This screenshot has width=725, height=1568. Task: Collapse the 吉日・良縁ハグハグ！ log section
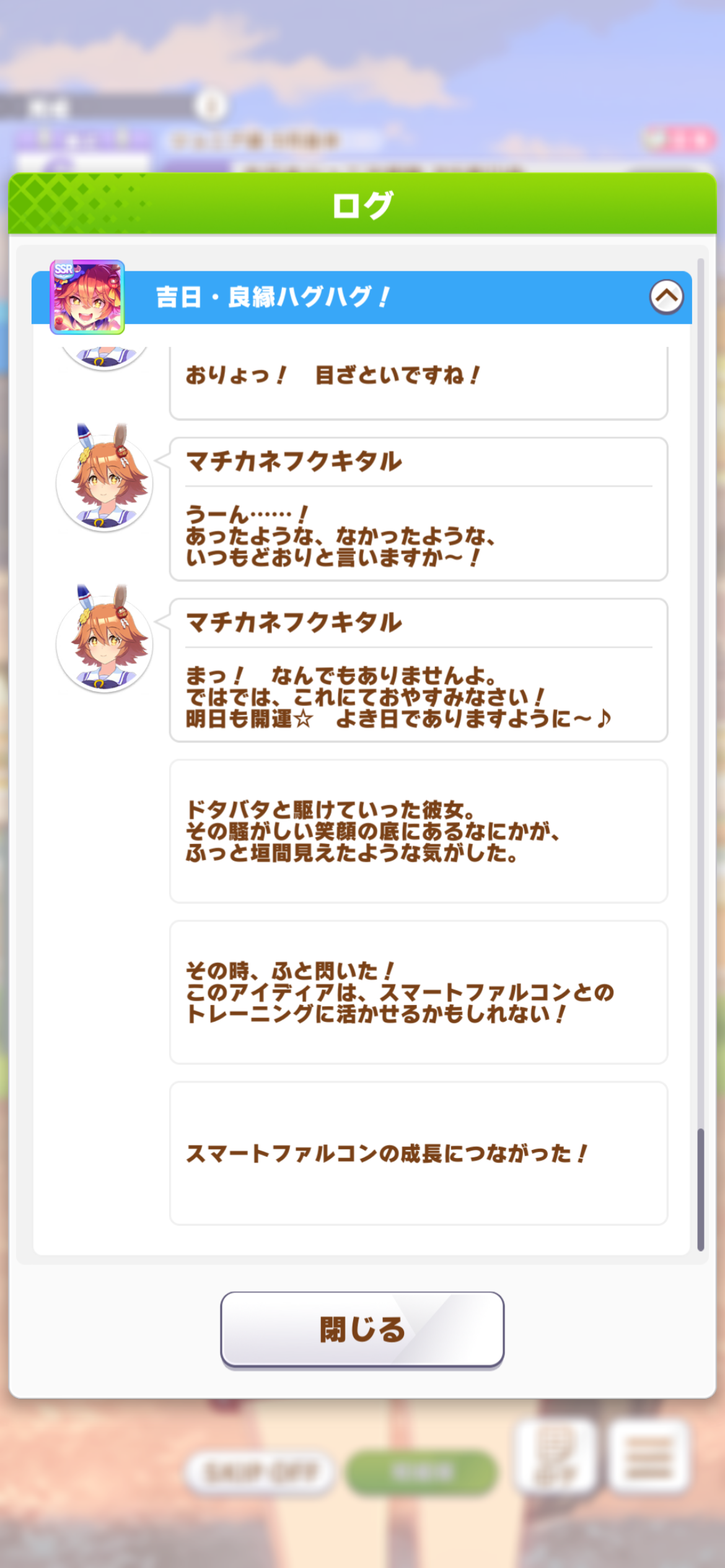tap(666, 297)
